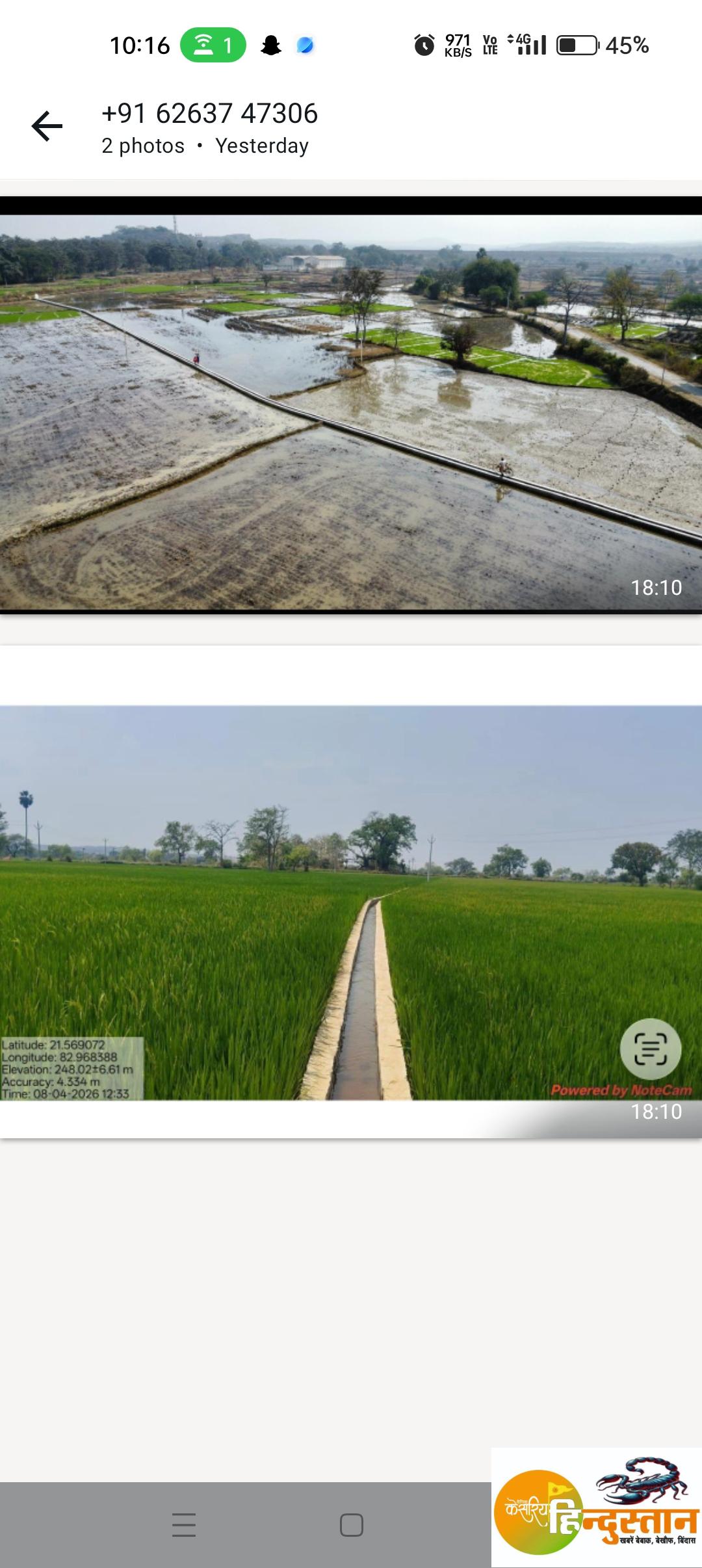Go back from the photos view
Viewport: 702px width, 1568px height.
pyautogui.click(x=47, y=126)
